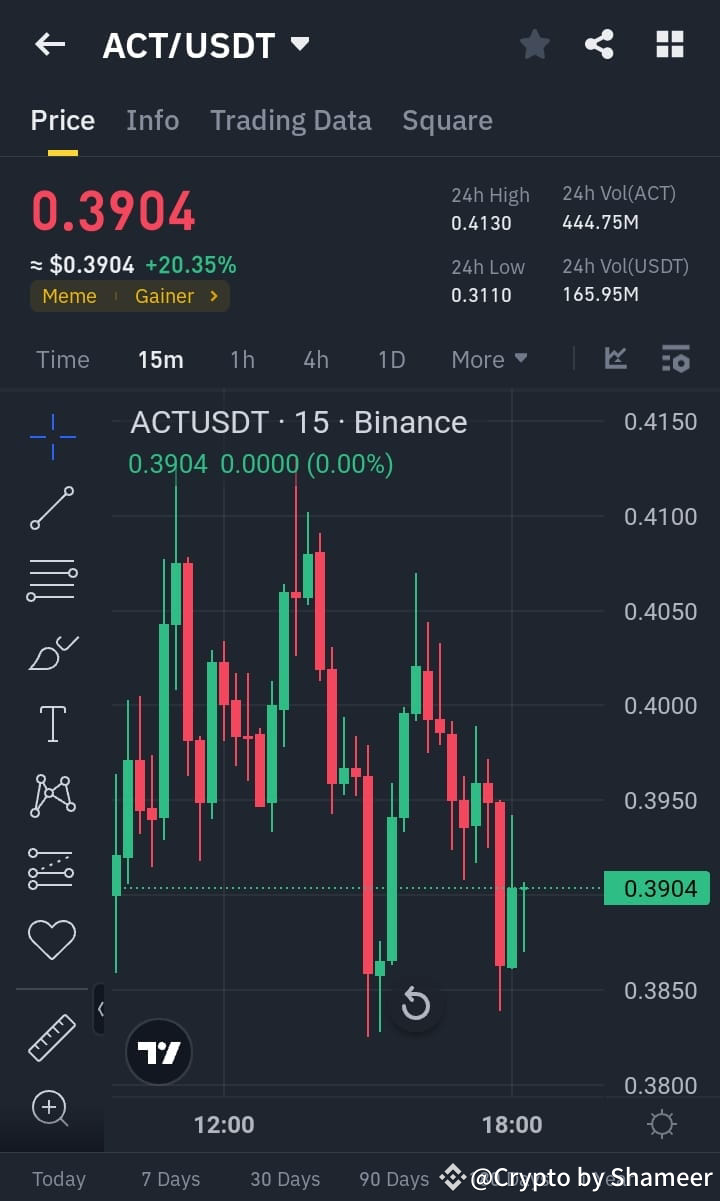Image resolution: width=720 pixels, height=1201 pixels.
Task: Open the XABCD pattern tool
Action: [x=52, y=794]
